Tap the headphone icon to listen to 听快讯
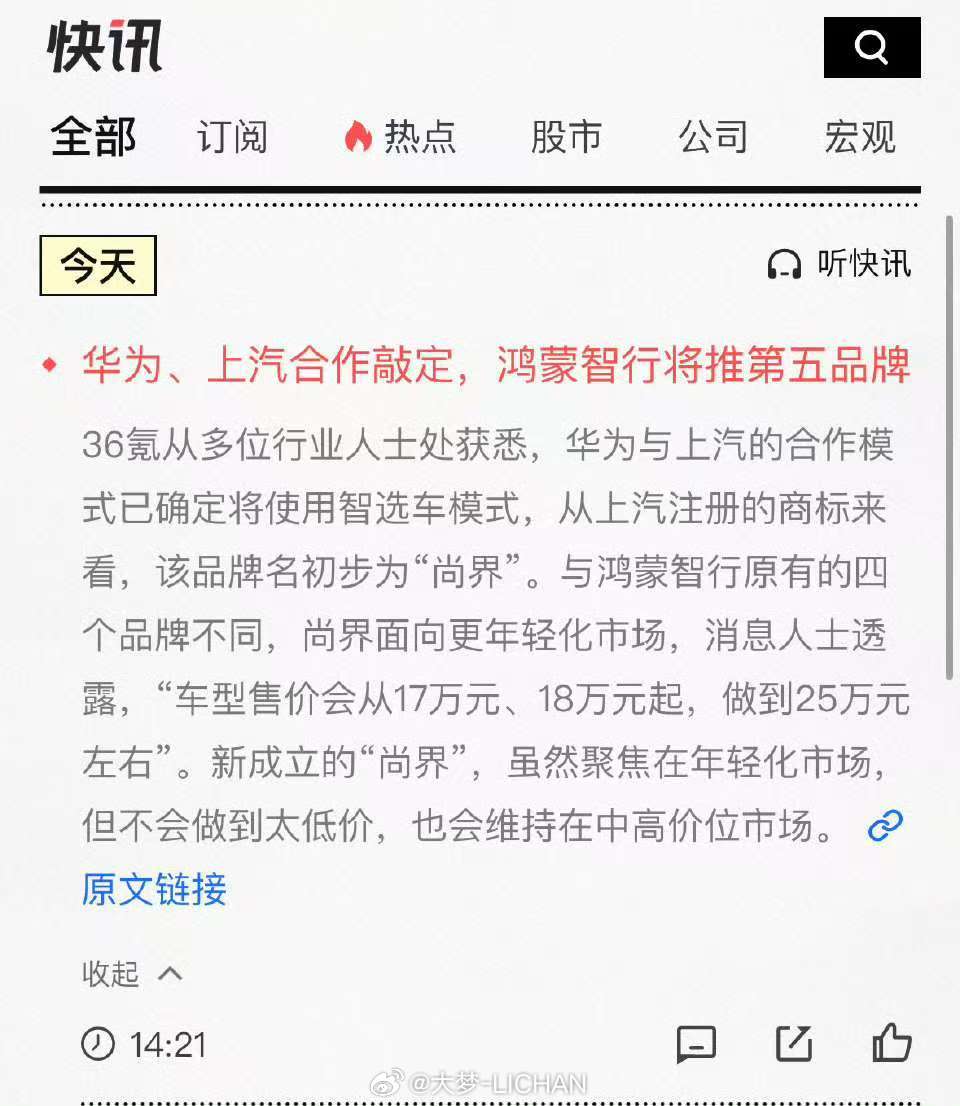The width and height of the screenshot is (960, 1106). click(x=782, y=265)
